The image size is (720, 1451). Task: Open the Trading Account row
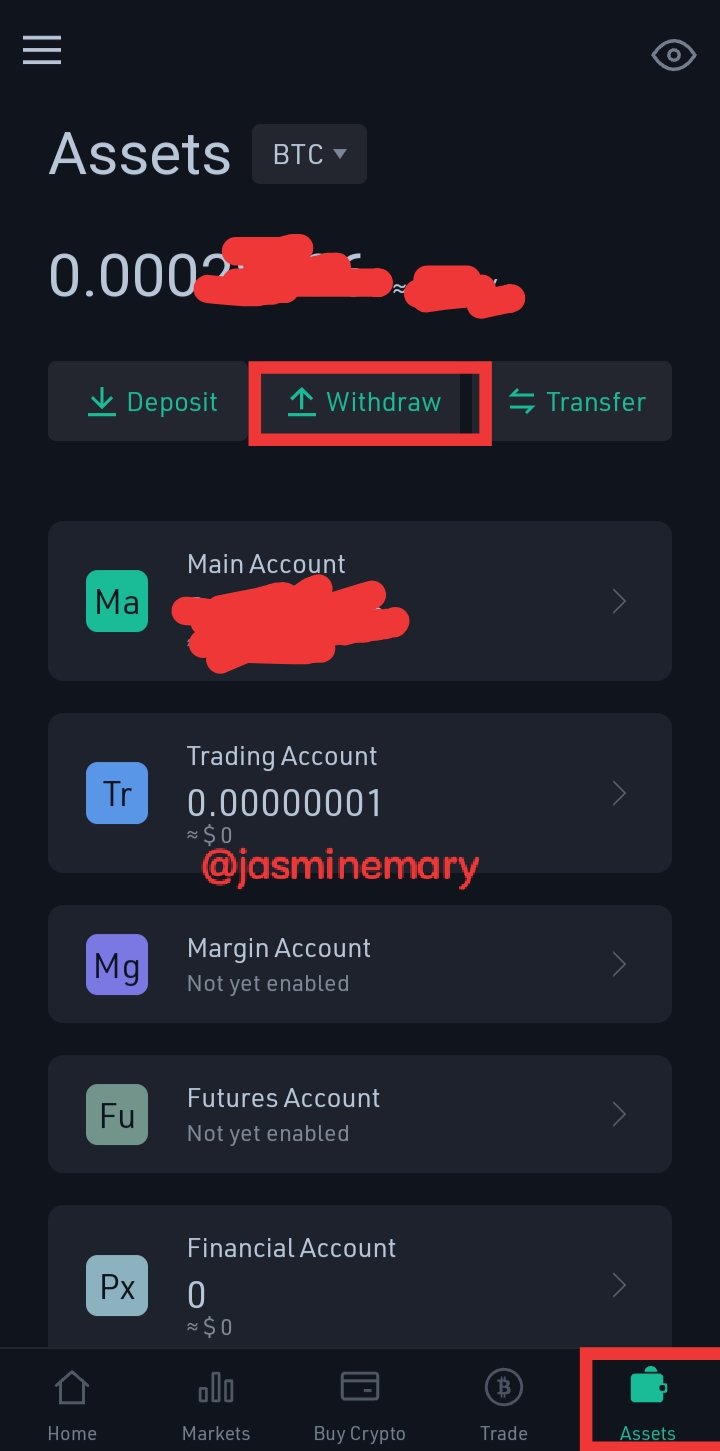coord(360,793)
